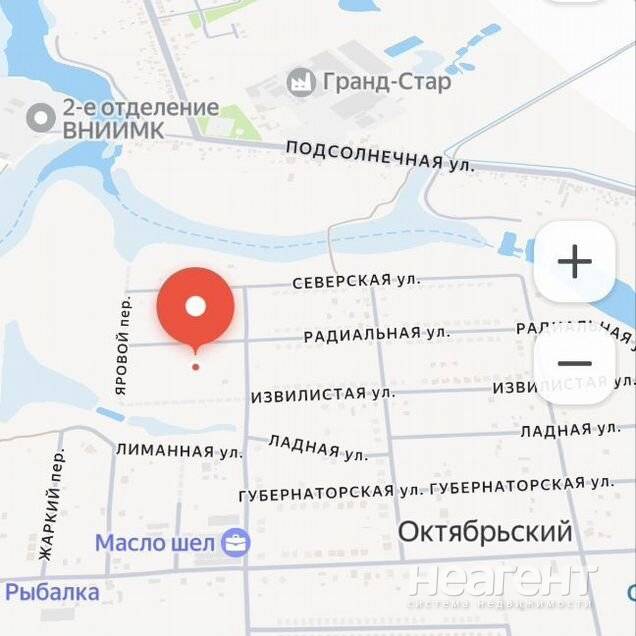Zoom out of the map

(574, 364)
